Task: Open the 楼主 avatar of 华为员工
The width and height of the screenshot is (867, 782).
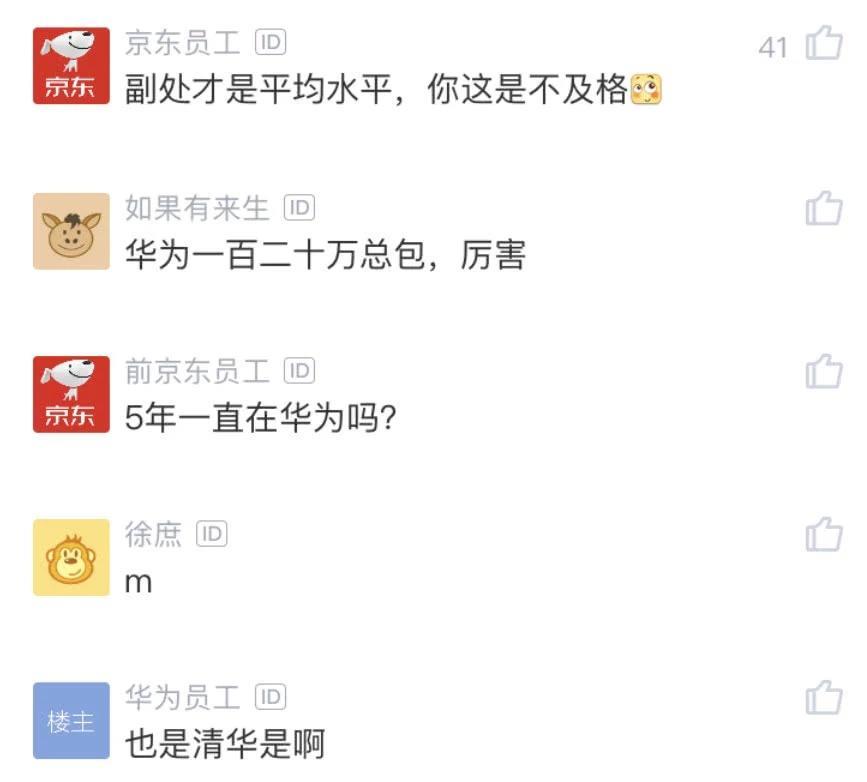Action: 71,721
